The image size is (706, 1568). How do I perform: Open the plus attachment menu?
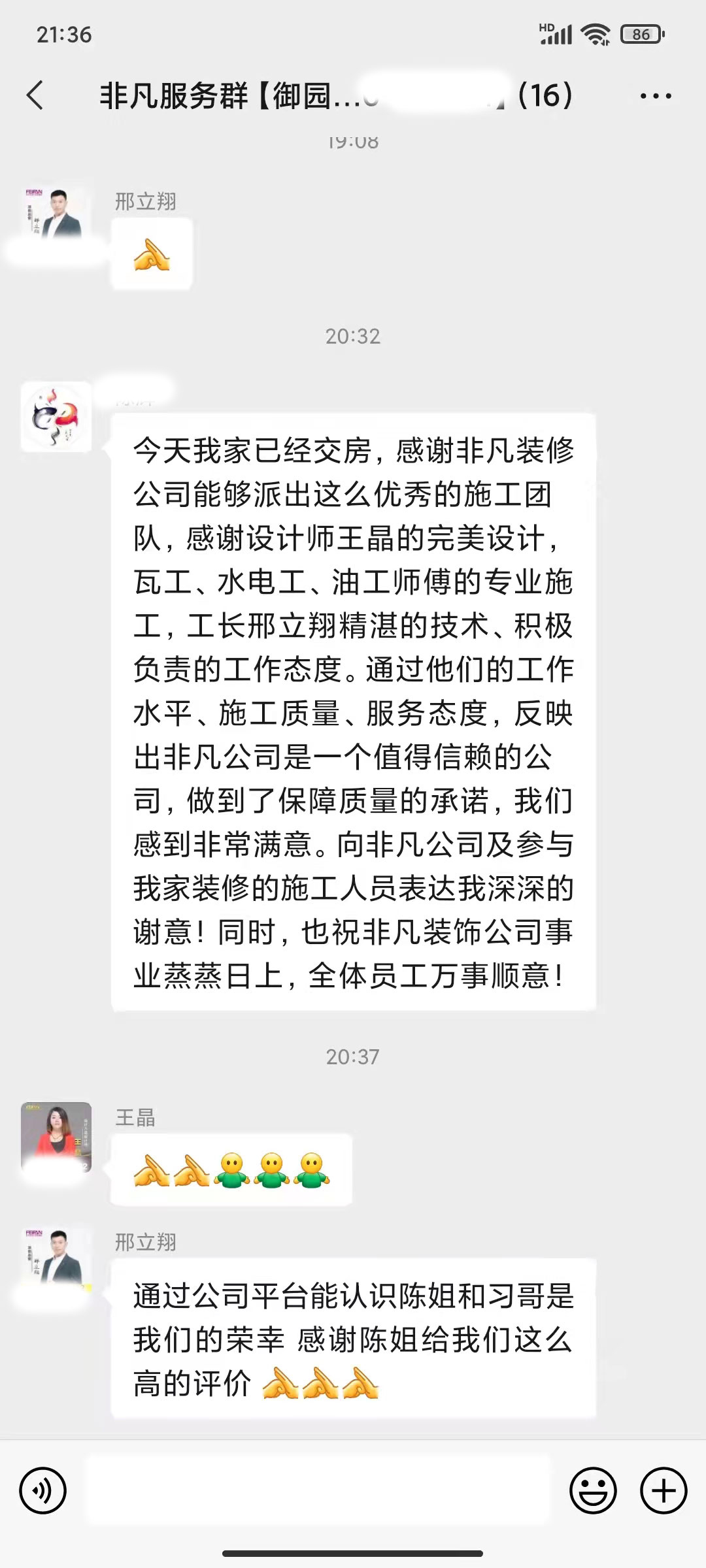click(664, 1491)
